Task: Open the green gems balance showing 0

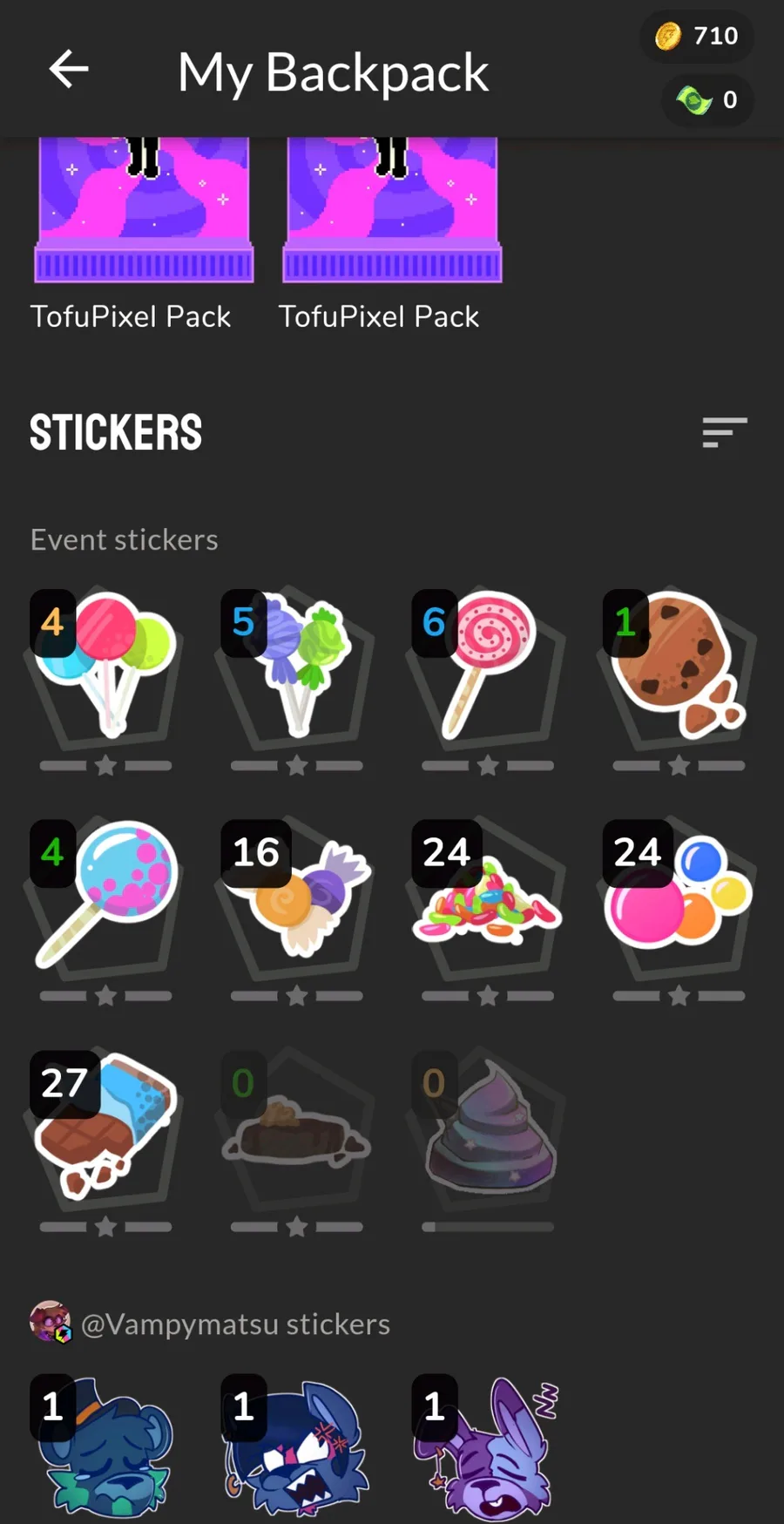Action: tap(707, 100)
